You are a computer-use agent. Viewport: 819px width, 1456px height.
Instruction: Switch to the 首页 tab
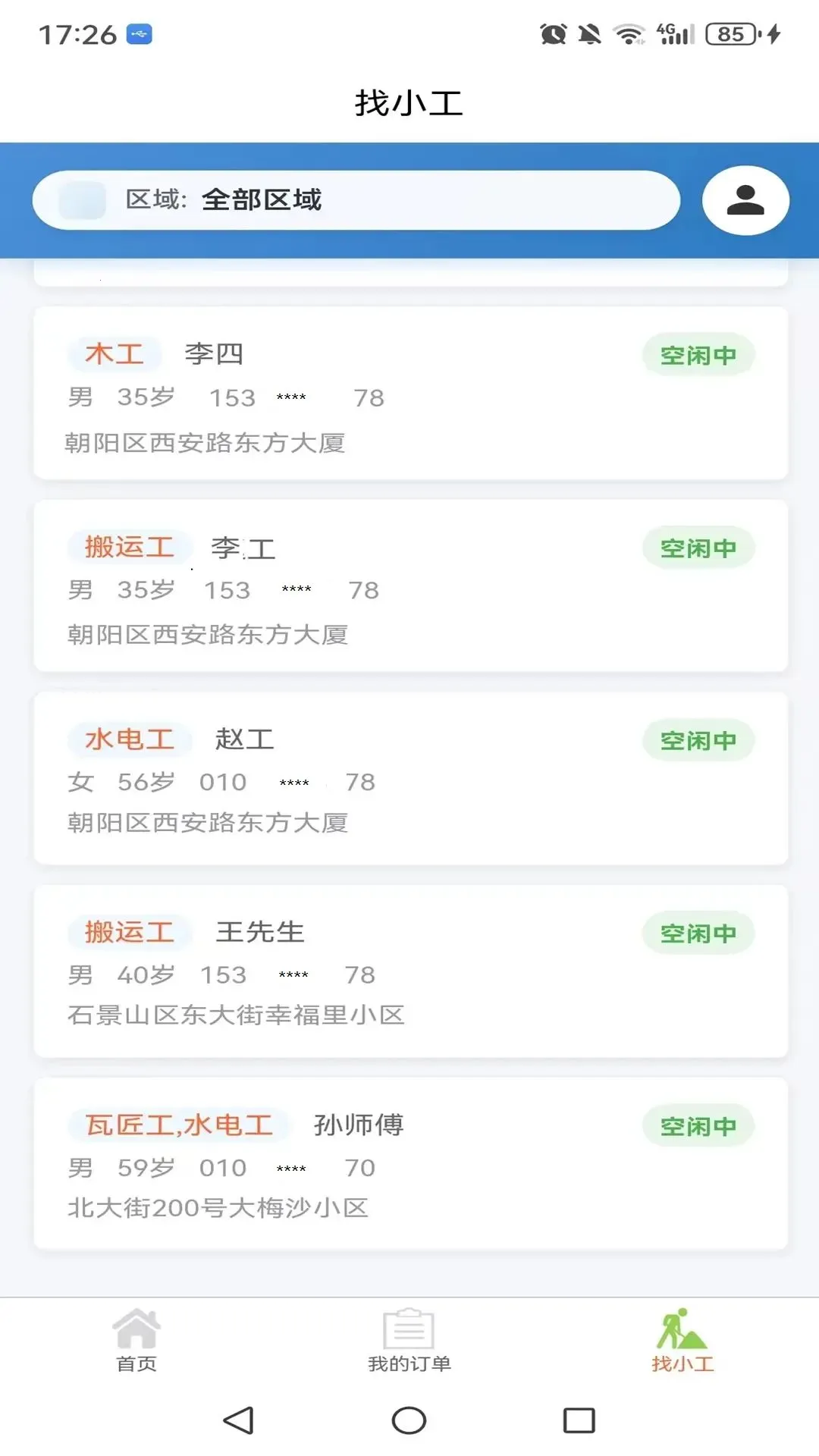click(136, 1341)
